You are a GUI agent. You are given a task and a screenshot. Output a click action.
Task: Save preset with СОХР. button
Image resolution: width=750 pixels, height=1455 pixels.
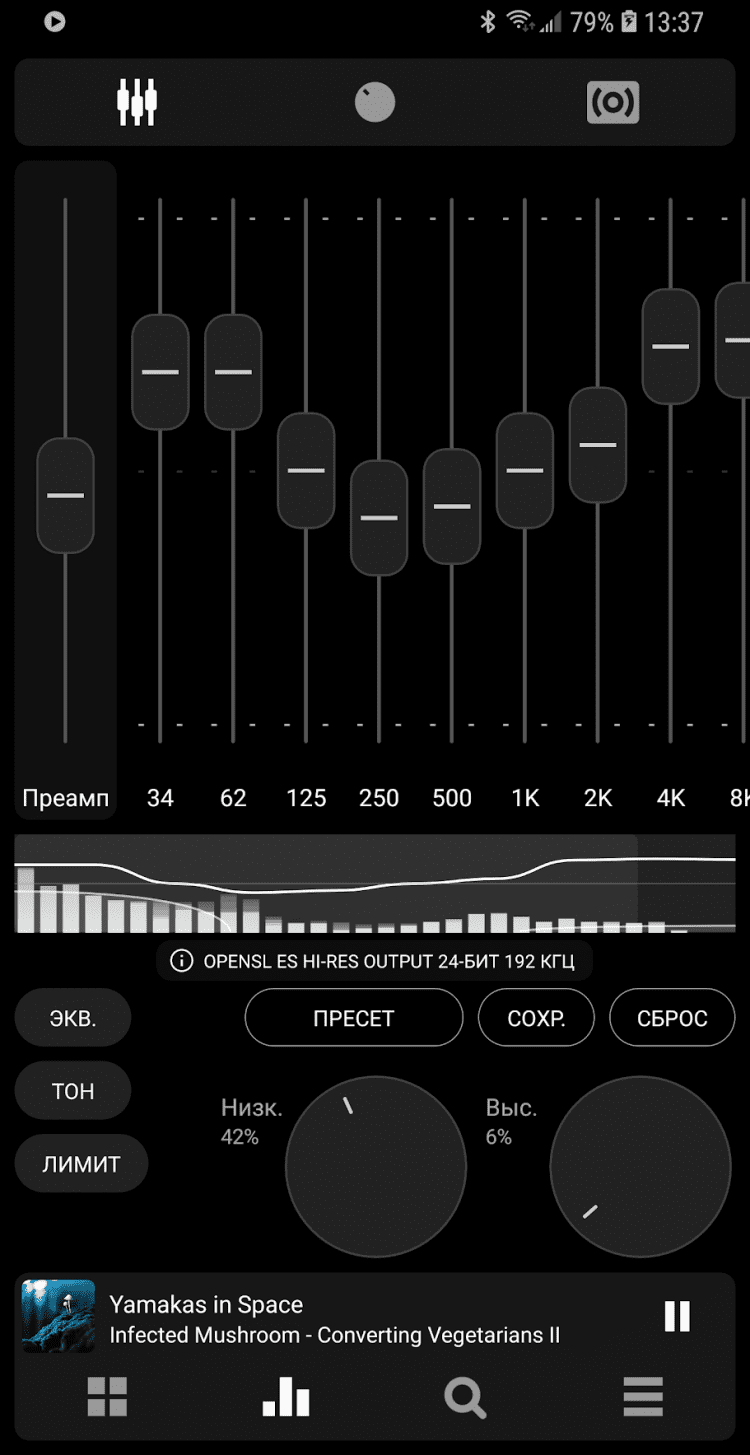click(536, 1018)
